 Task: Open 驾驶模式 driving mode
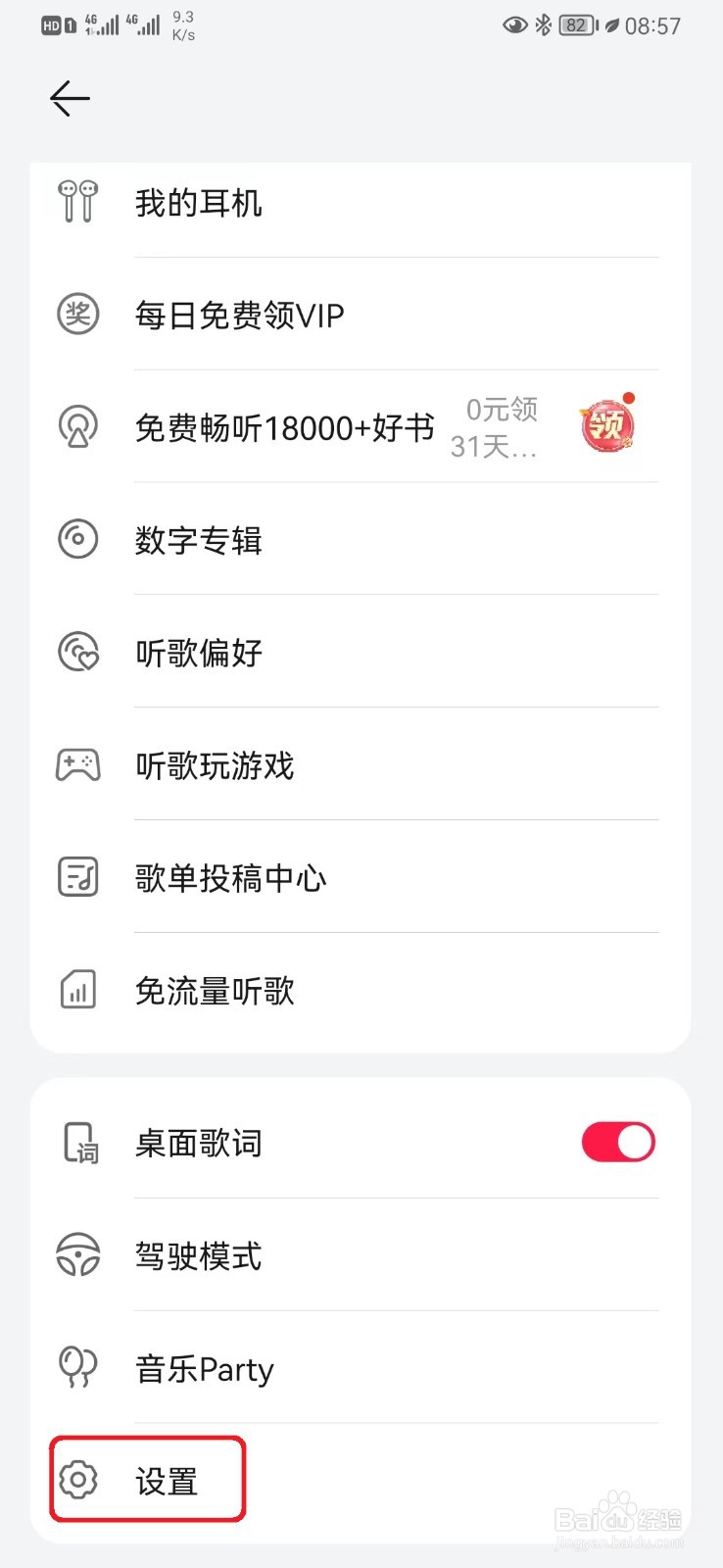point(197,1255)
